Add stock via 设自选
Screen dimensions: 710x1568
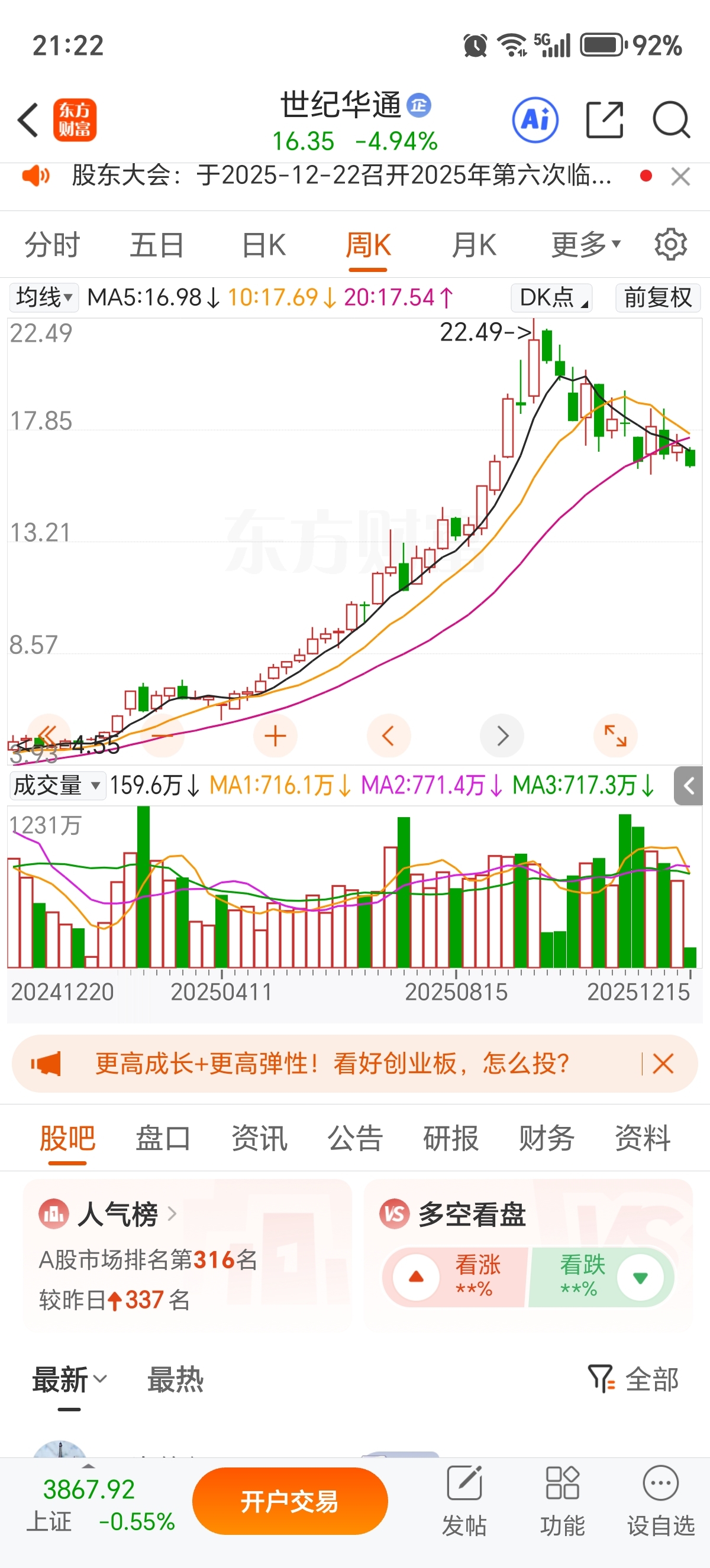pos(661,1501)
